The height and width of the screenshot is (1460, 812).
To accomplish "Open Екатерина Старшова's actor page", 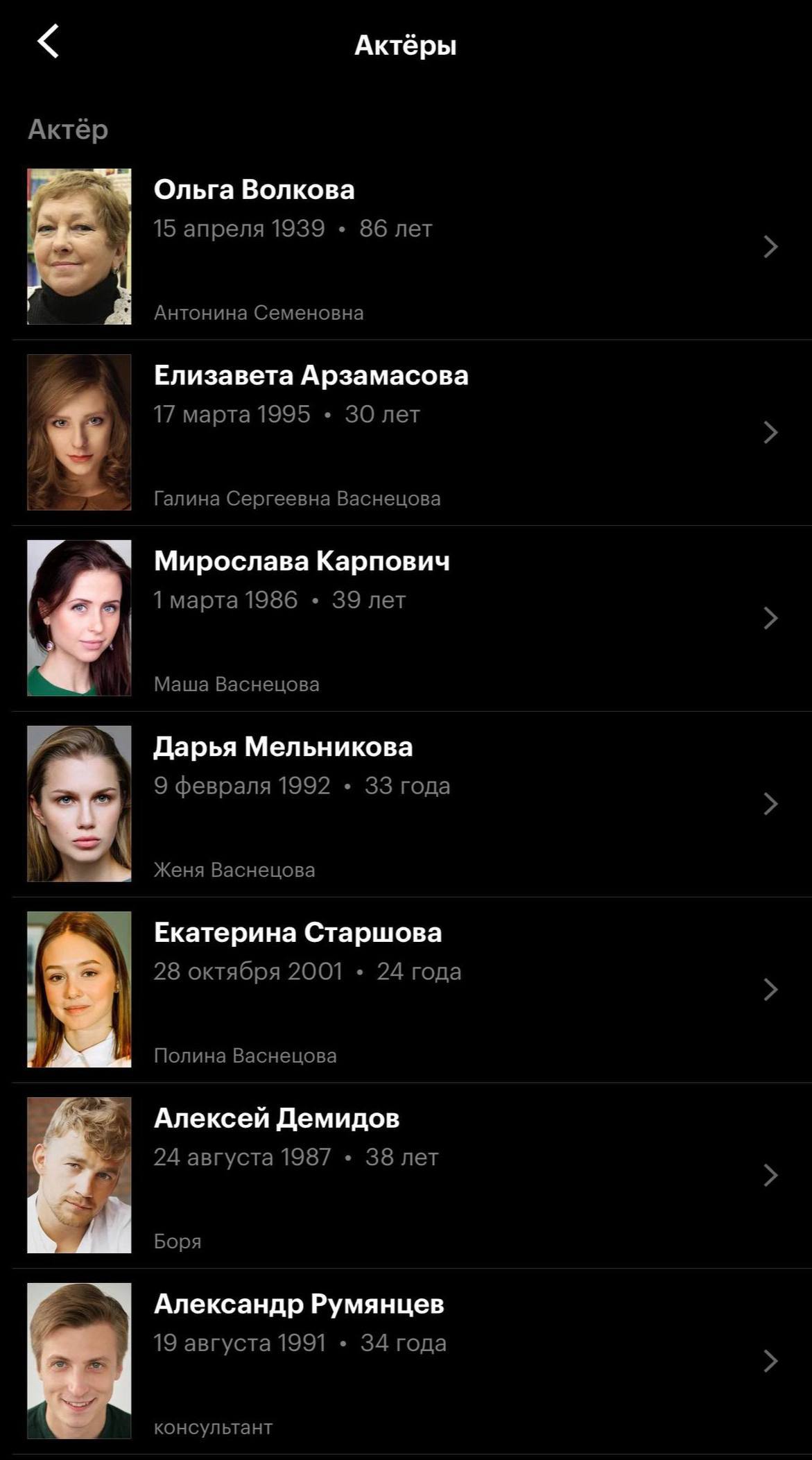I will 406,990.
